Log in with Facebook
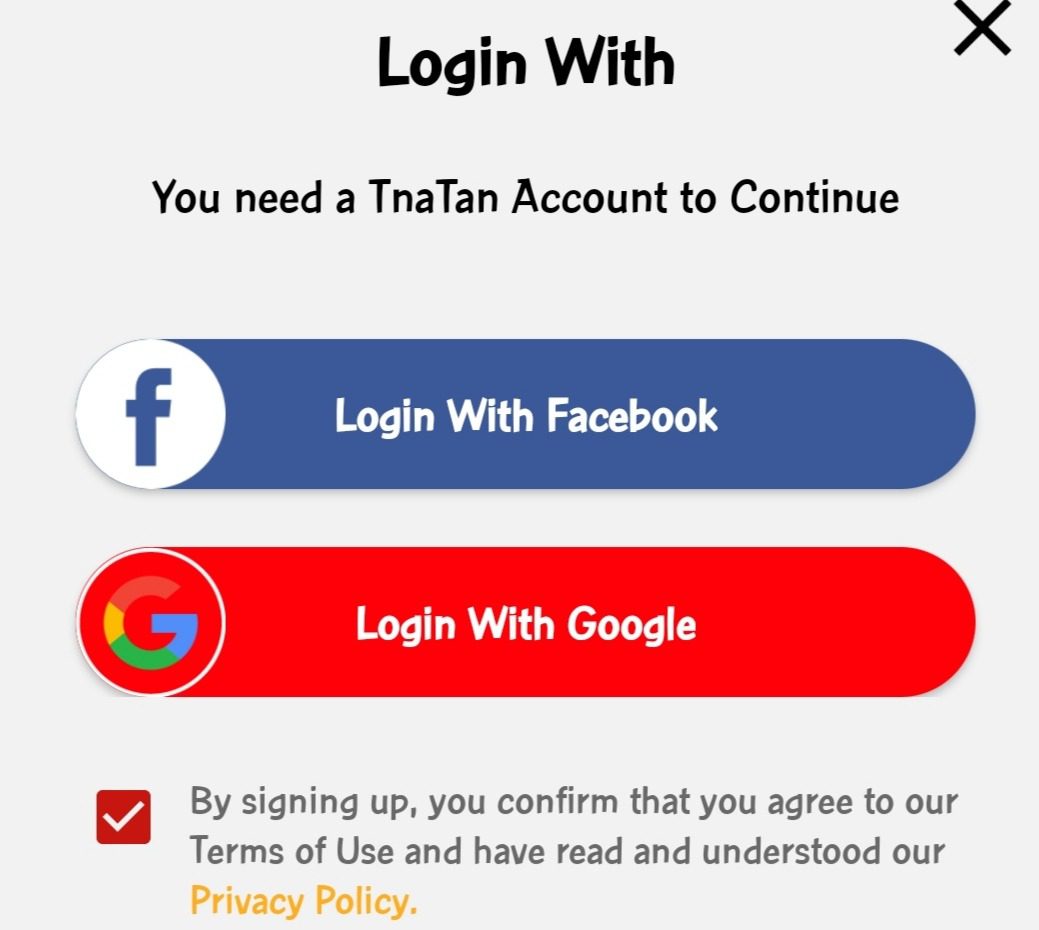Image resolution: width=1039 pixels, height=930 pixels. point(526,414)
